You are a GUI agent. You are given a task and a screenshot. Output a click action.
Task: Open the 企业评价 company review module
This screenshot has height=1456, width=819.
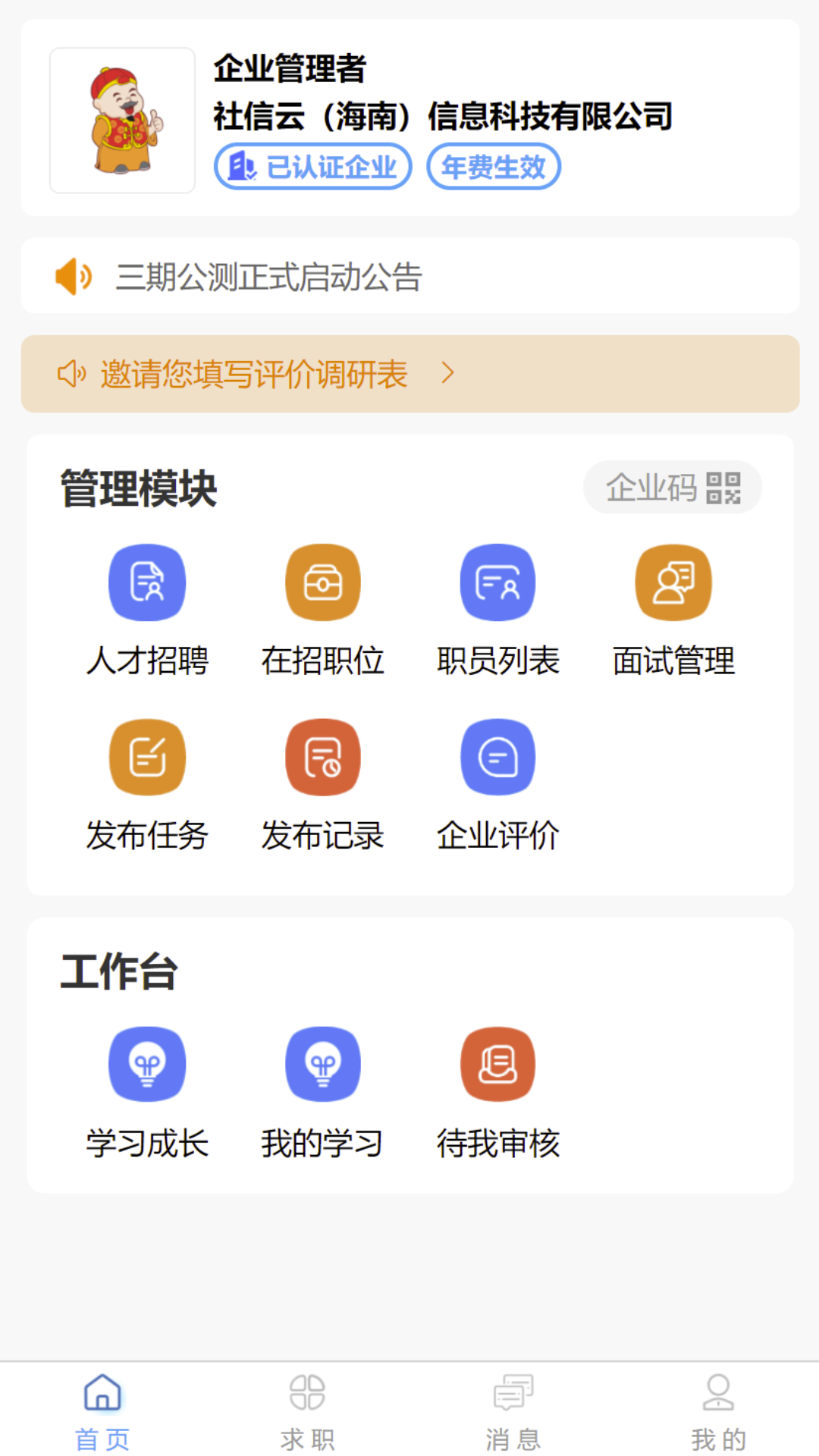click(x=497, y=781)
